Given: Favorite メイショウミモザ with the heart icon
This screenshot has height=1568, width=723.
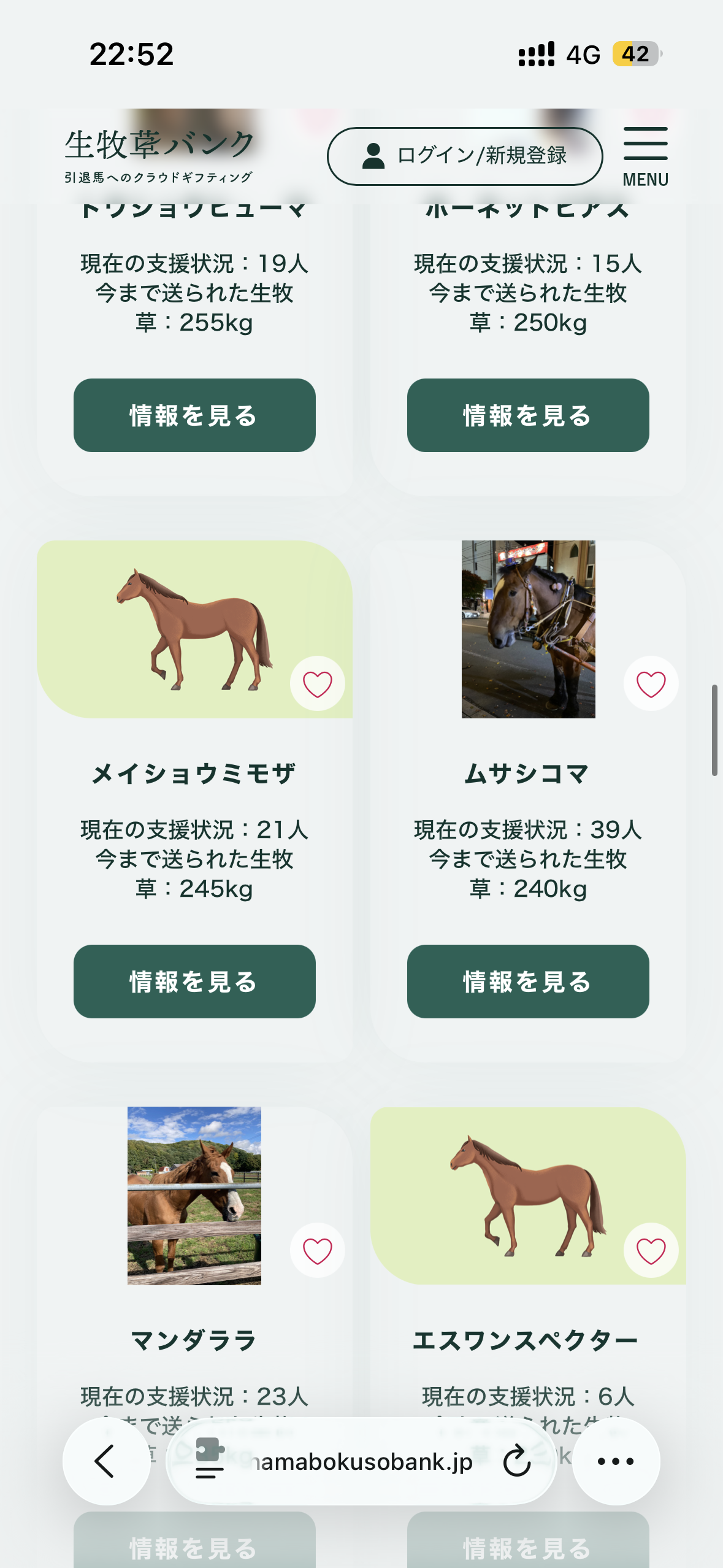Looking at the screenshot, I should (317, 684).
